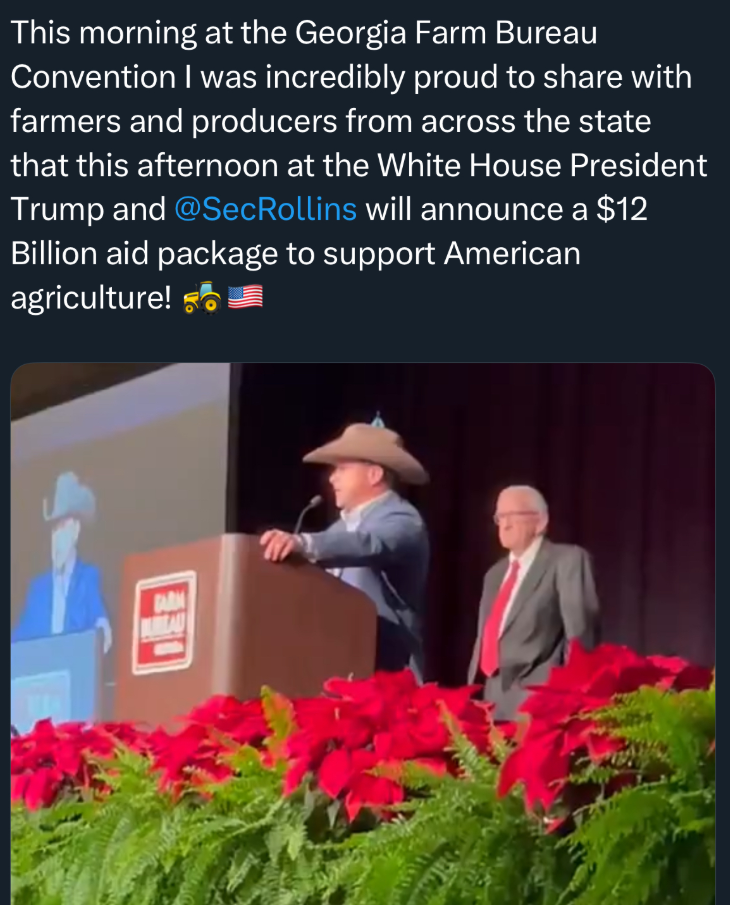
Task: Play the Farm Bureau convention video
Action: click(363, 633)
